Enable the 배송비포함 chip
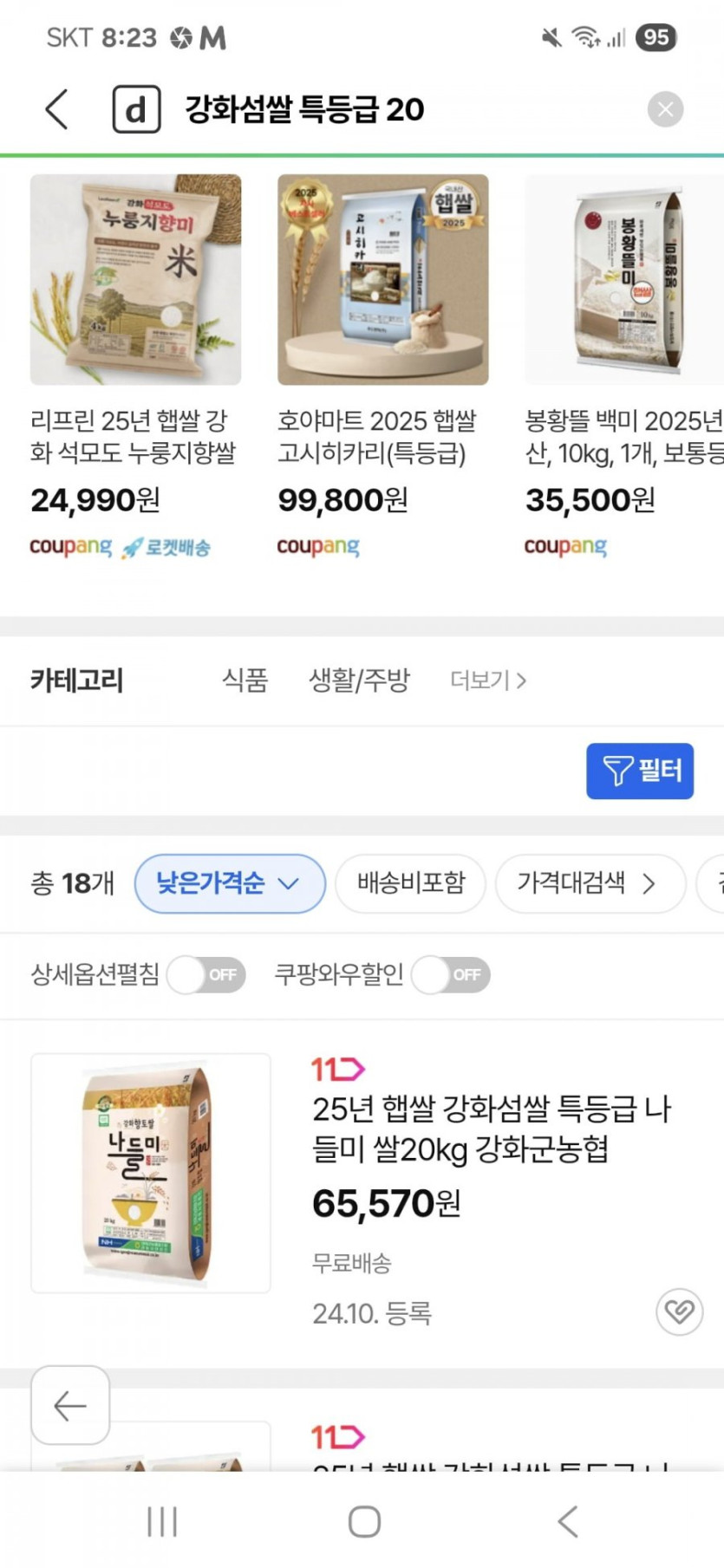Image resolution: width=724 pixels, height=1568 pixels. [x=411, y=883]
